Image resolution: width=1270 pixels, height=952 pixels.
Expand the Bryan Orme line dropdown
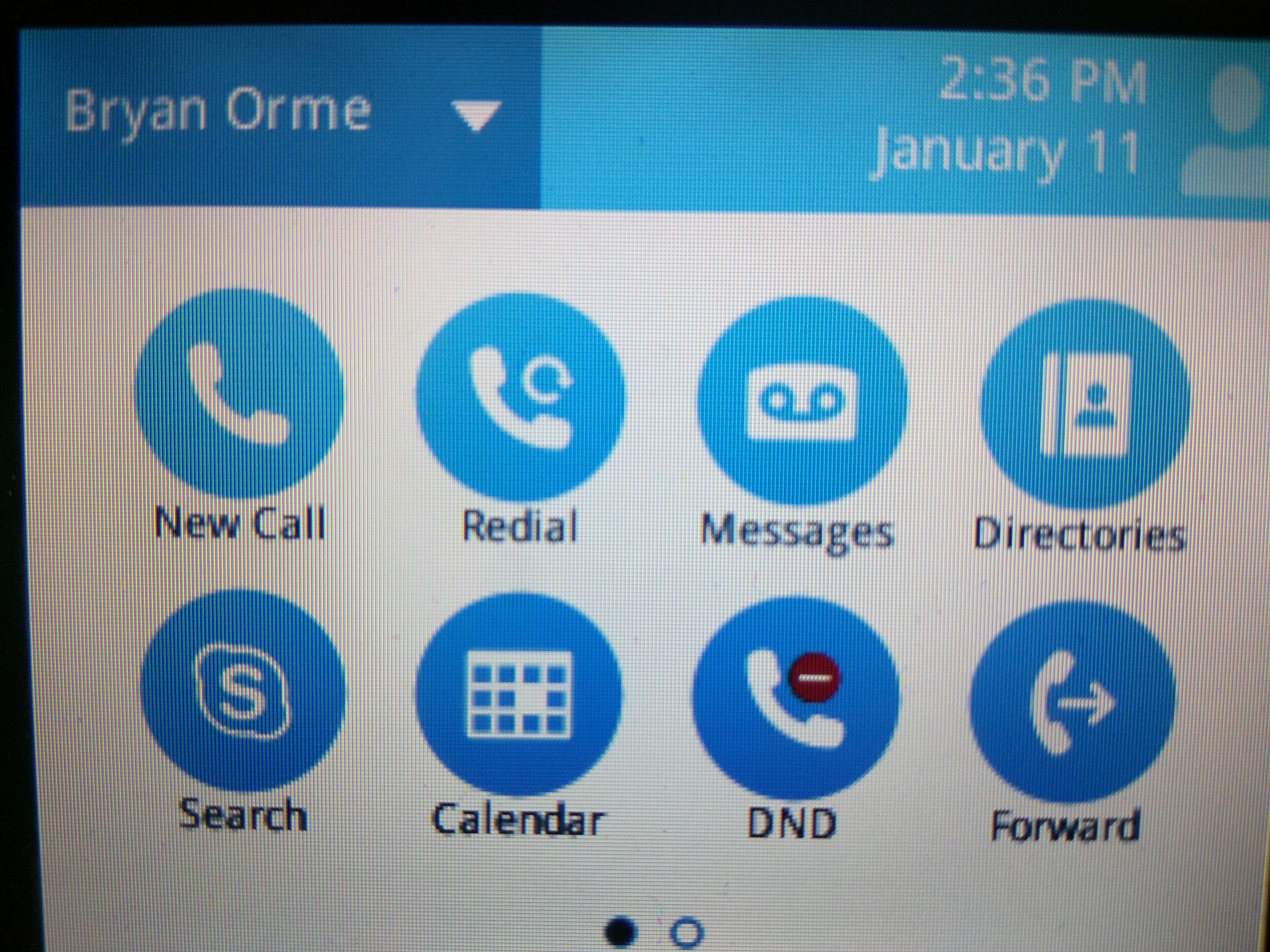pyautogui.click(x=475, y=115)
